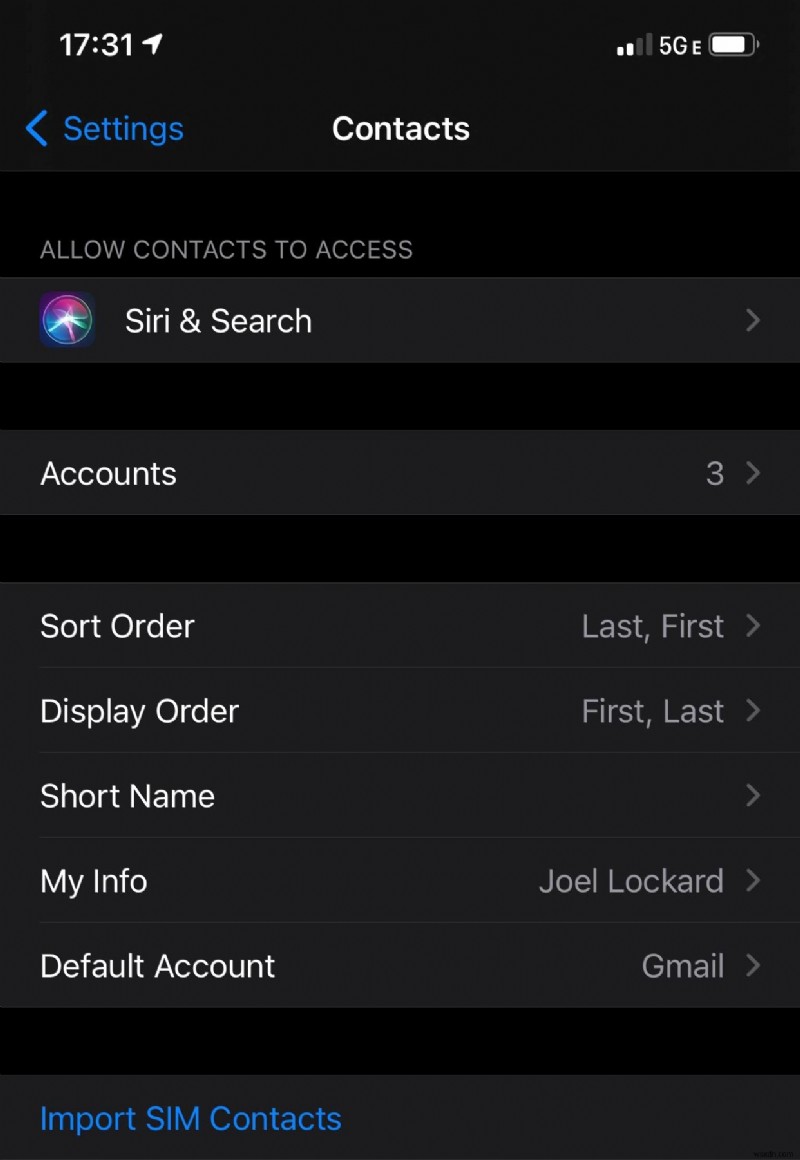Tap Import SIM Contacts

point(190,1118)
